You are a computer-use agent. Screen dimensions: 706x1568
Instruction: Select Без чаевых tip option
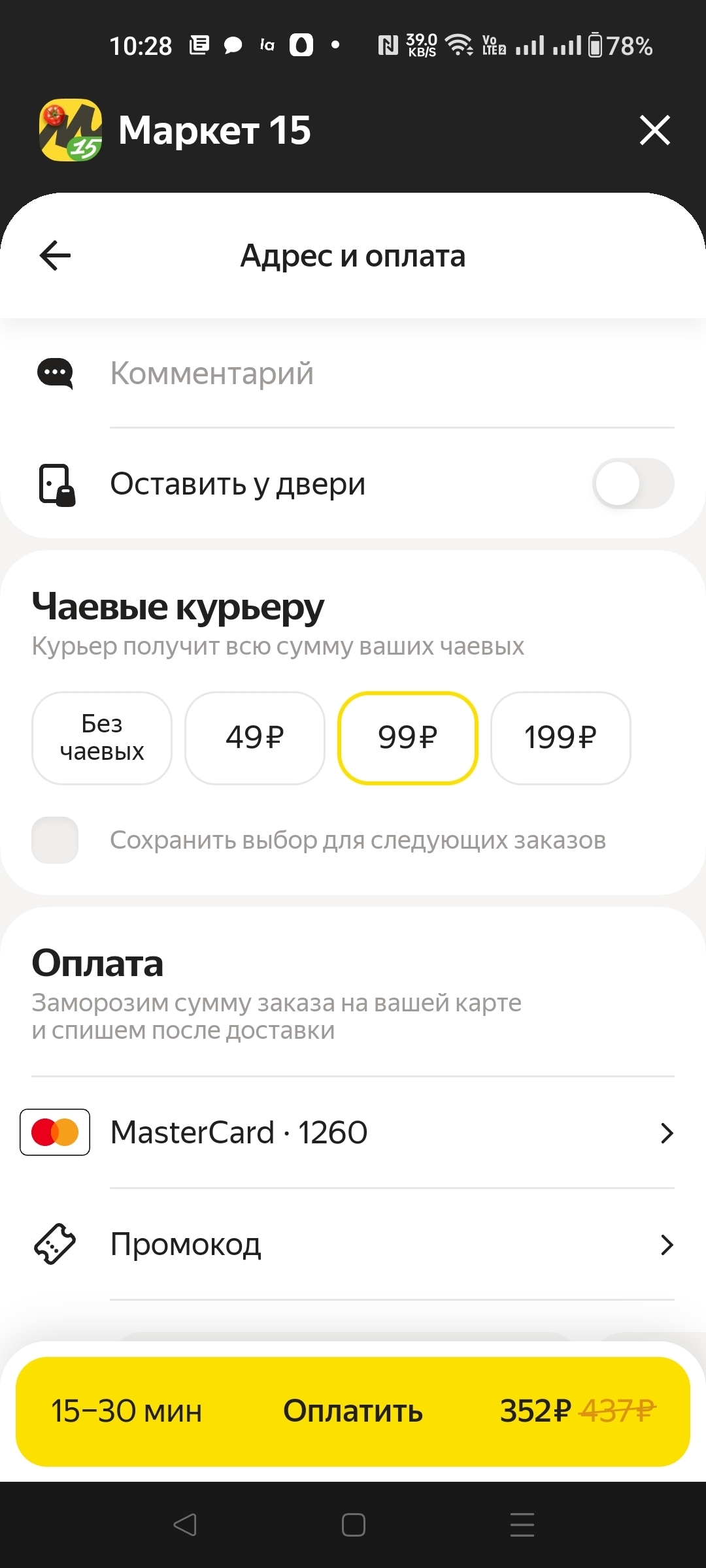[x=102, y=738]
